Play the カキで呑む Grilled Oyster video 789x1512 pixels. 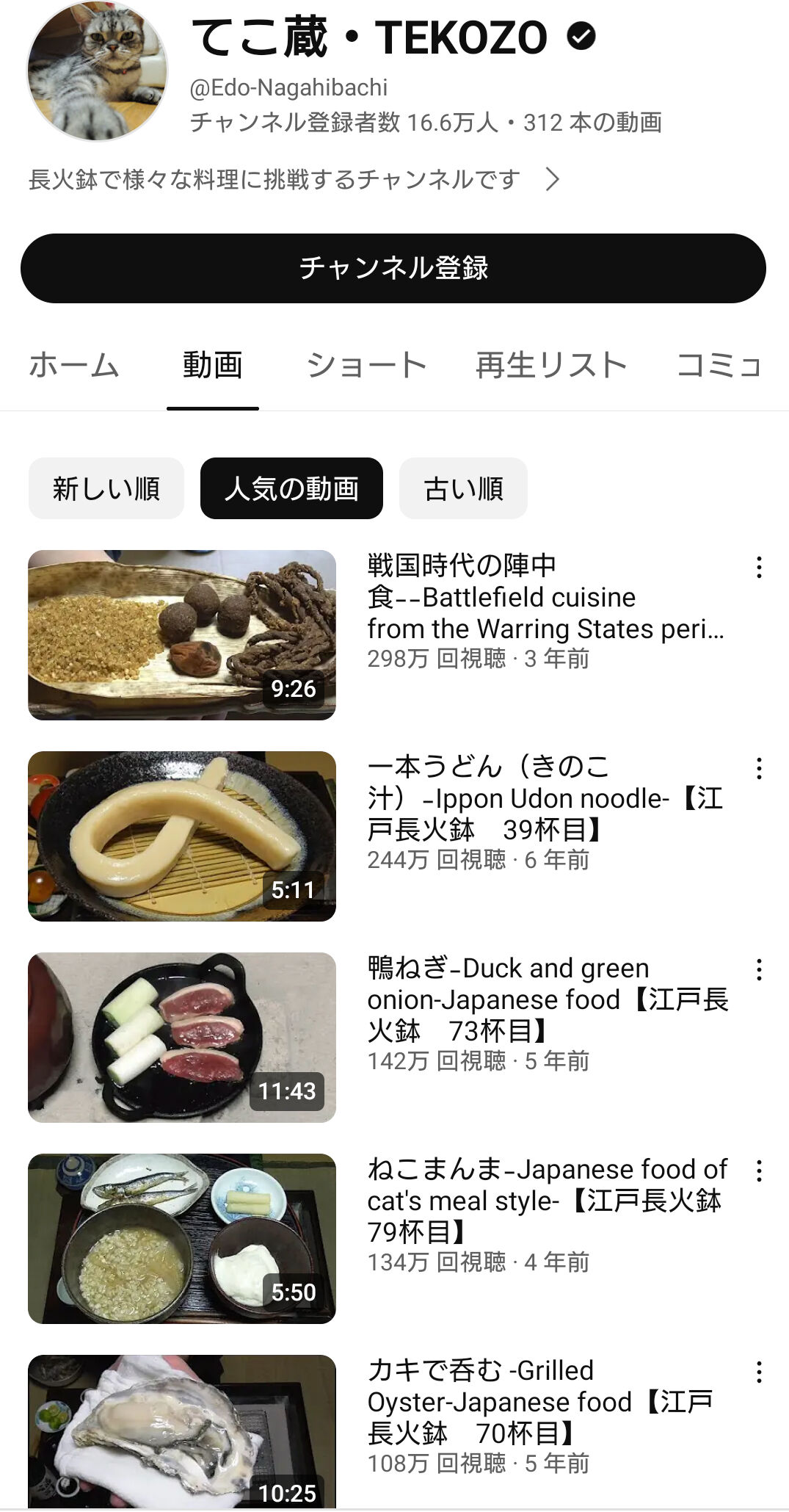[182, 1430]
